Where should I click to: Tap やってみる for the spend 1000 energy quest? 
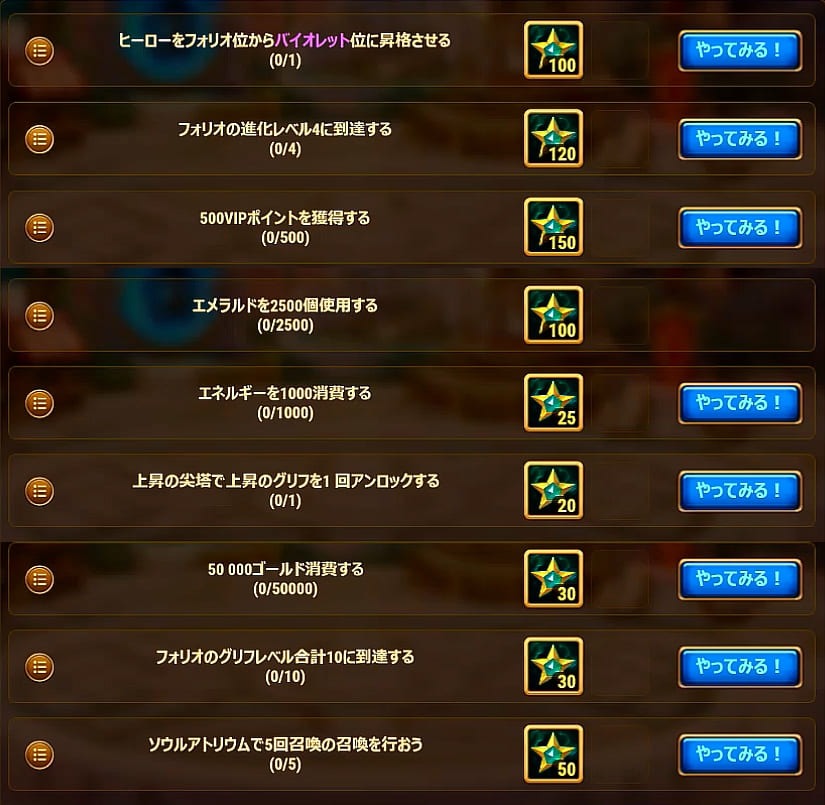click(x=739, y=403)
